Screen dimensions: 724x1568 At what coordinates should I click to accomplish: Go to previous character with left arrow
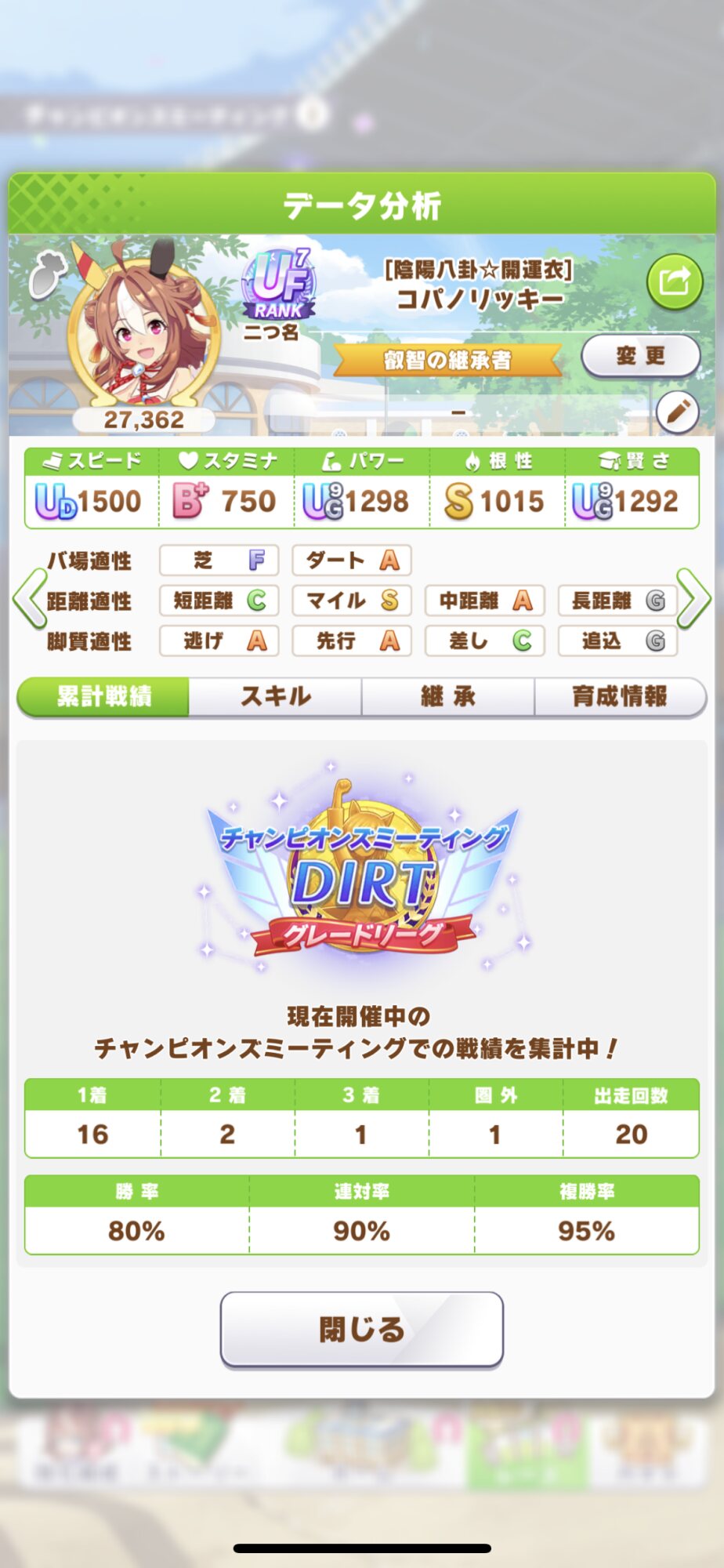click(30, 599)
